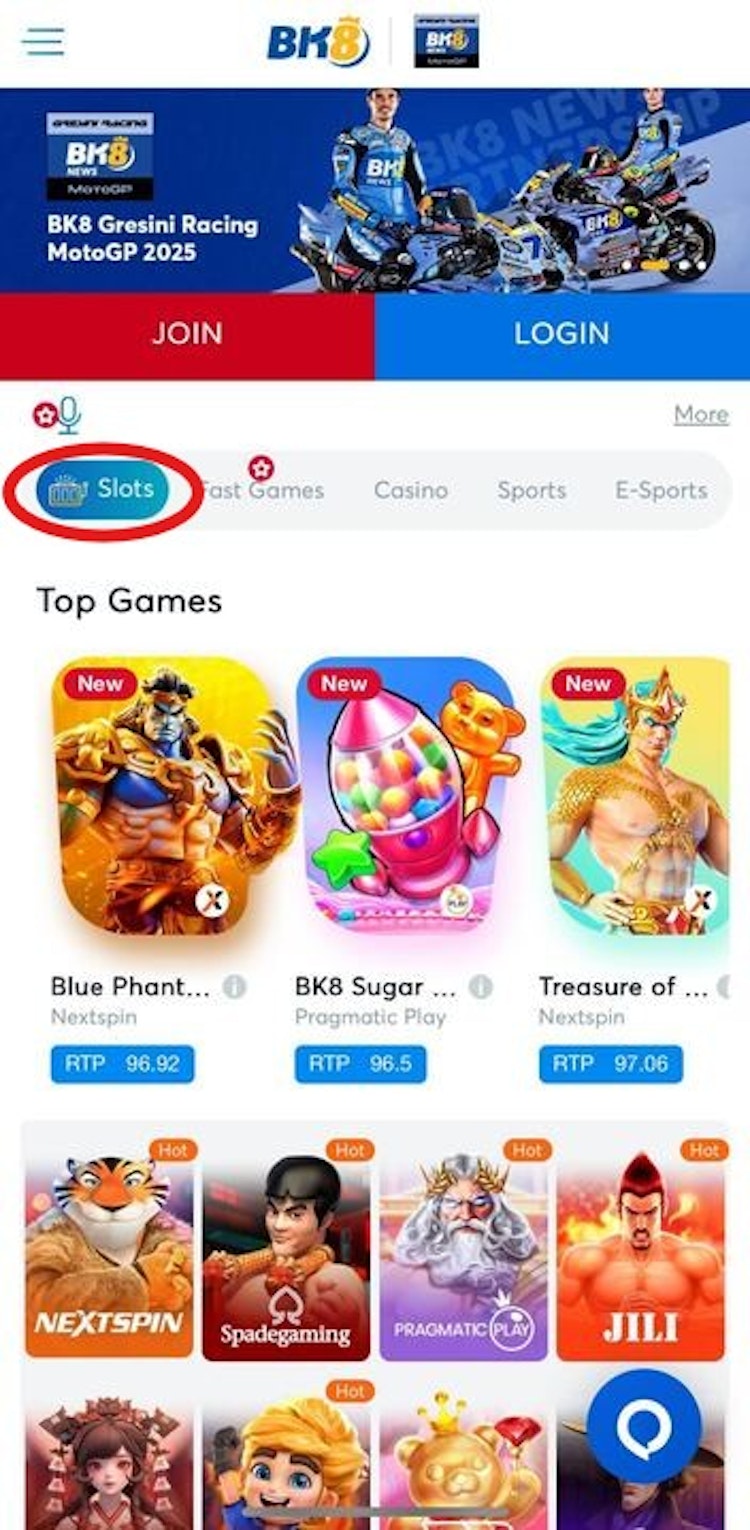Show info for the Blue Phantom game
The height and width of the screenshot is (1530, 750).
coord(234,987)
